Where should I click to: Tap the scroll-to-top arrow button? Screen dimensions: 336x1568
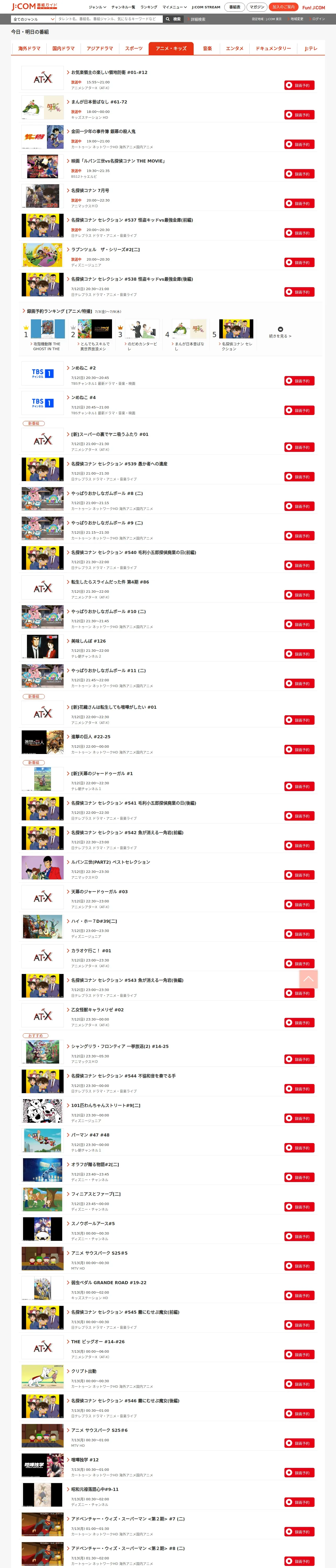[x=309, y=979]
